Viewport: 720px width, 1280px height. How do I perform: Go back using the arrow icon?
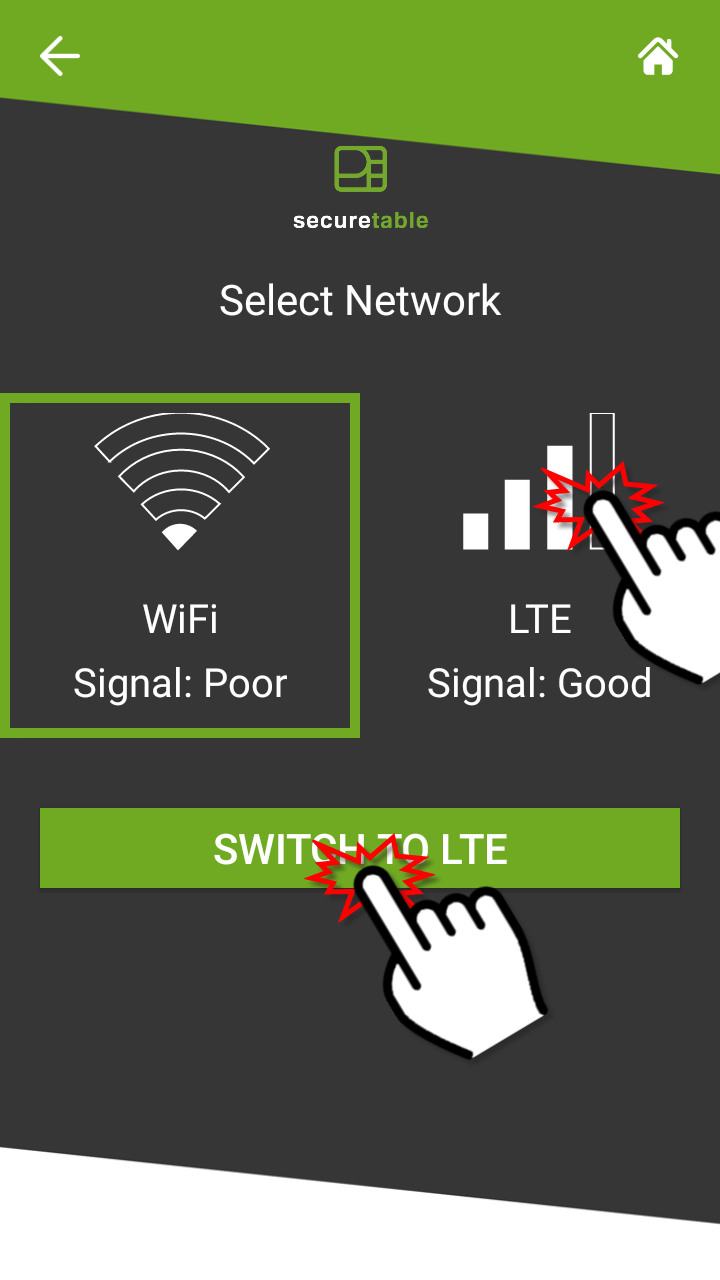point(59,56)
